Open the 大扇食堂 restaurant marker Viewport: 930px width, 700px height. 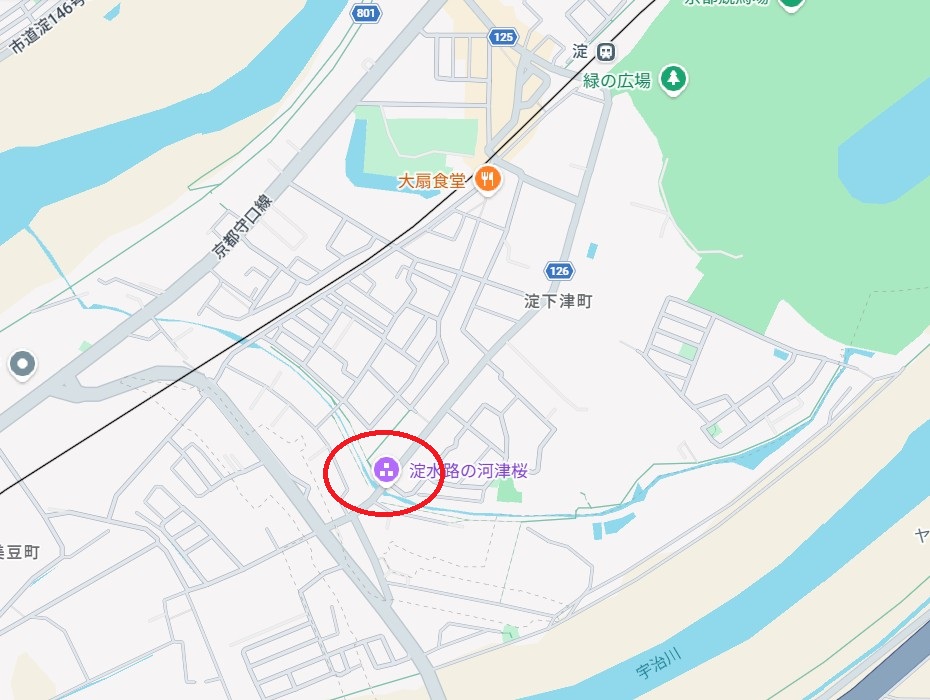pyautogui.click(x=488, y=179)
